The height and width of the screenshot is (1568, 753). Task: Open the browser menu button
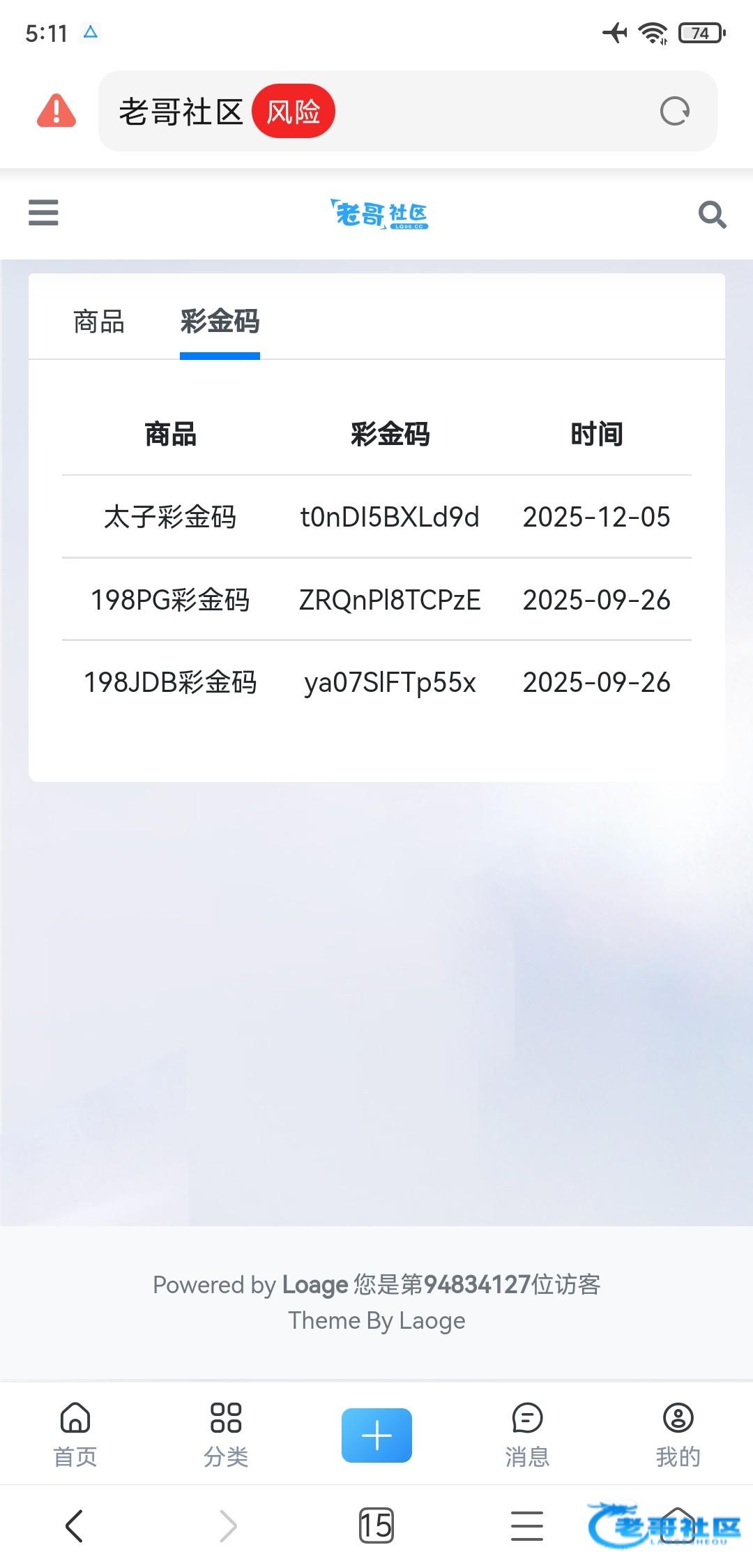pyautogui.click(x=527, y=1525)
